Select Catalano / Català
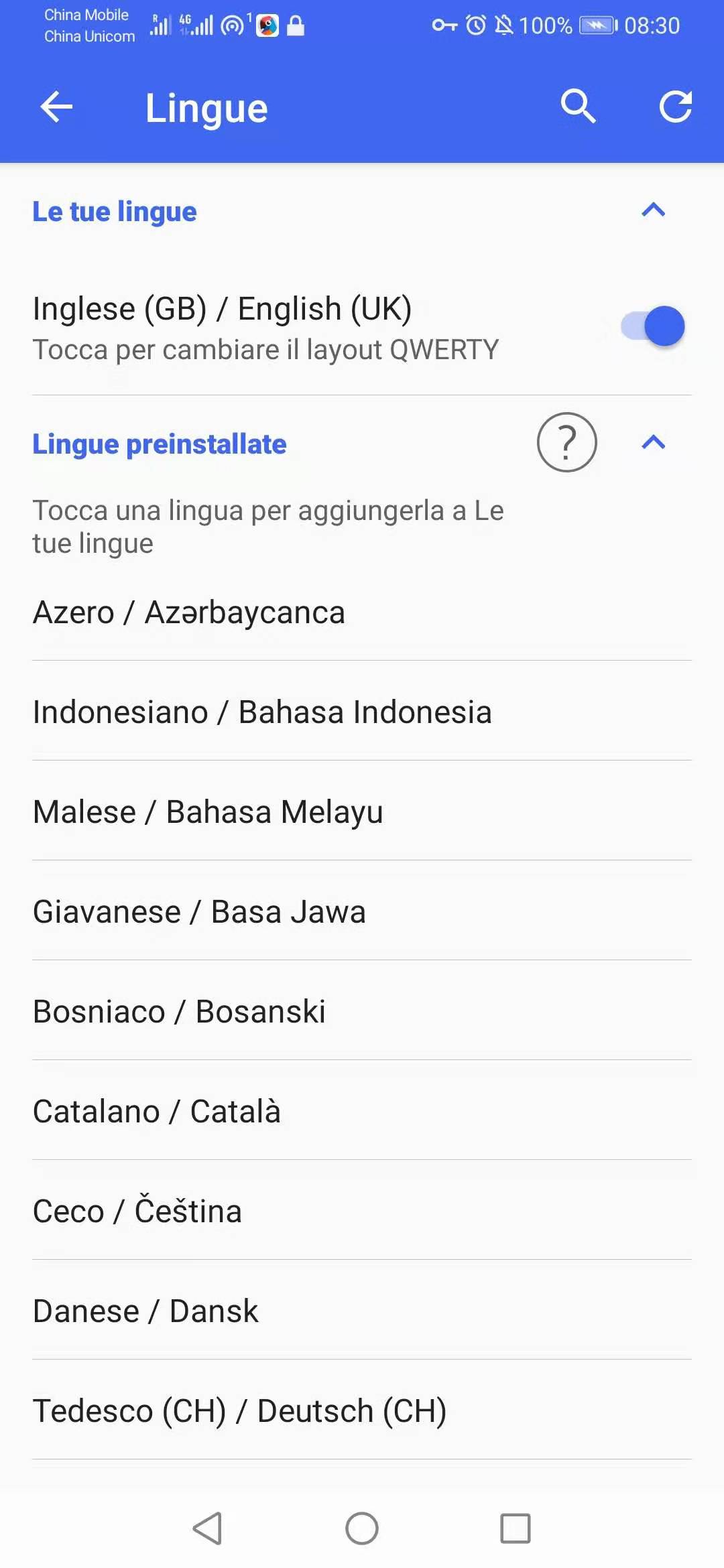 tap(362, 1111)
